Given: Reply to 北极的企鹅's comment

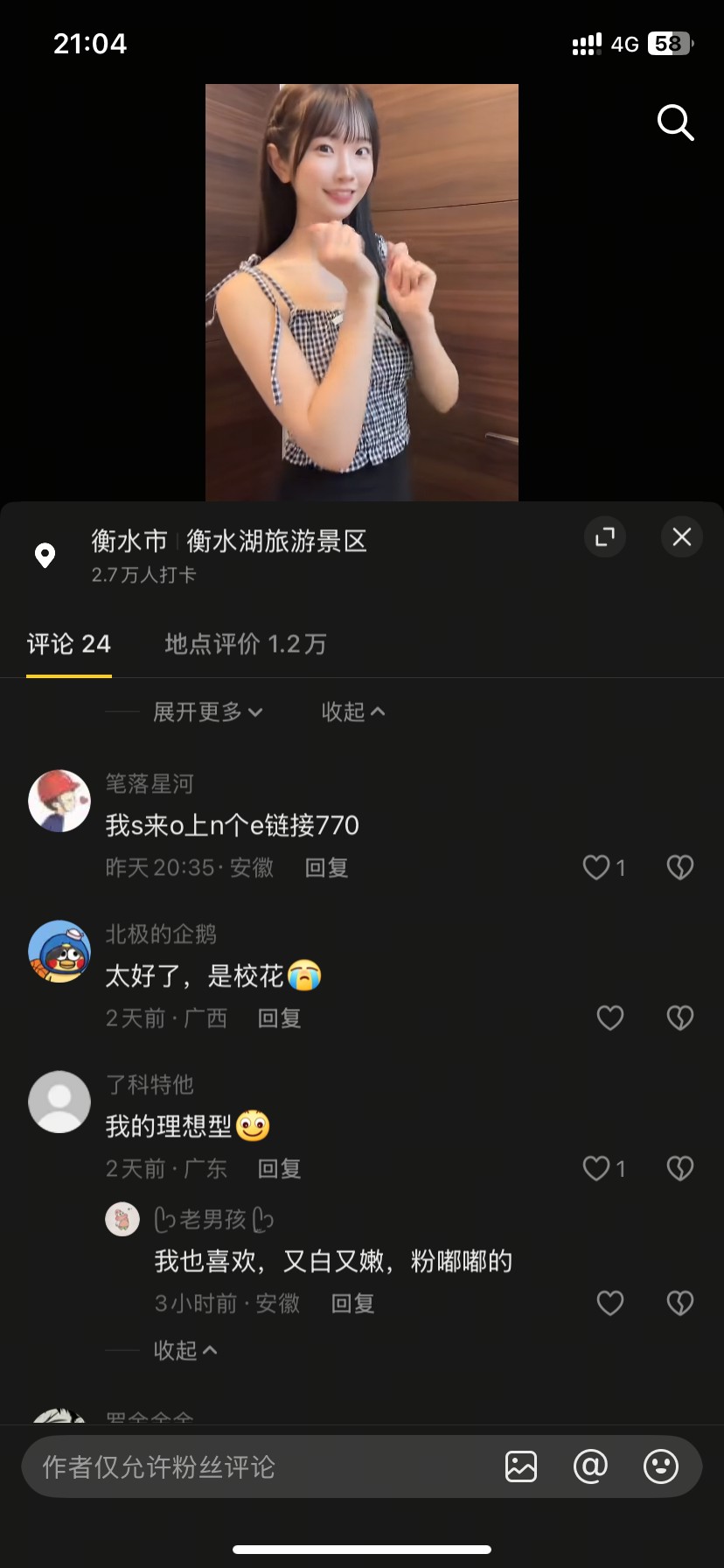Looking at the screenshot, I should coord(280,1018).
